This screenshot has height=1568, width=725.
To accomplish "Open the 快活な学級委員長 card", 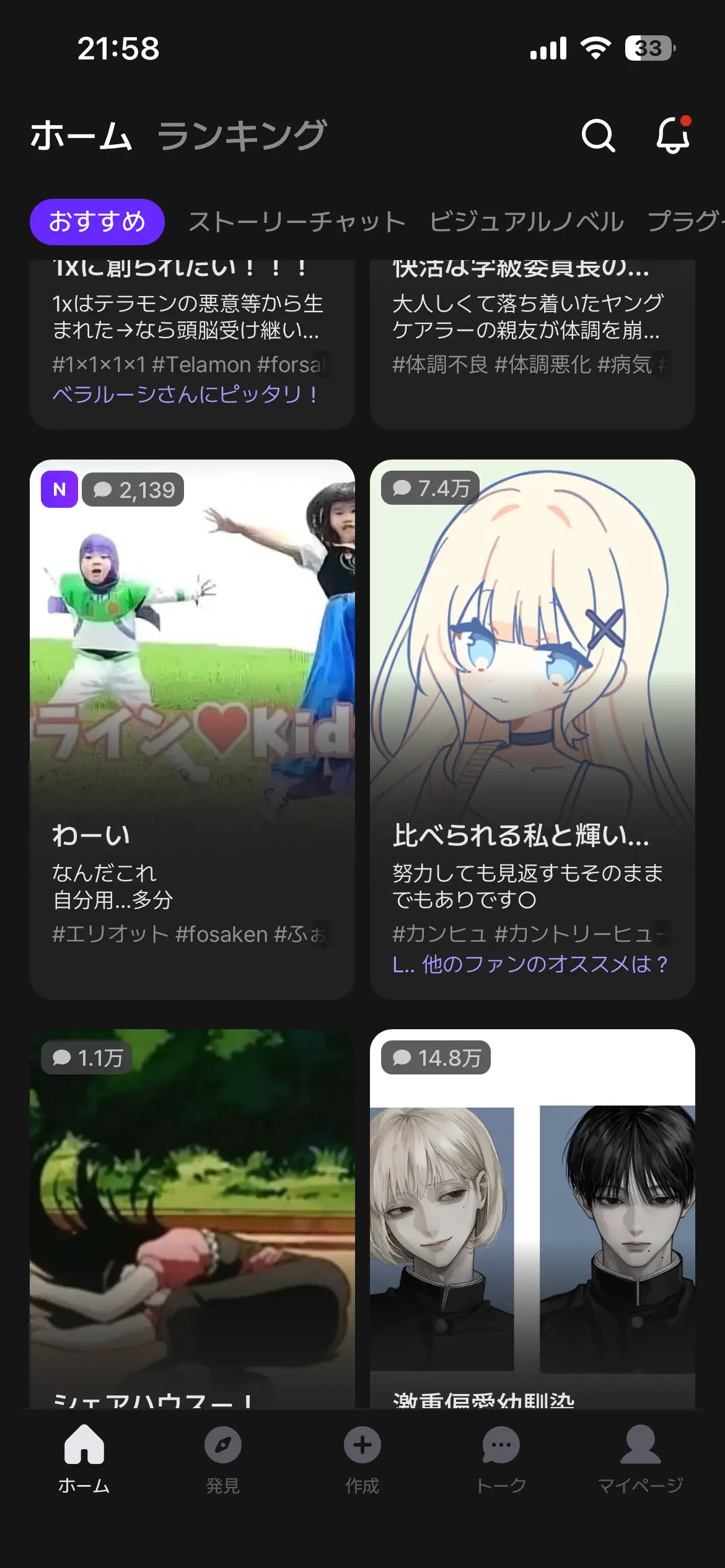I will click(532, 344).
